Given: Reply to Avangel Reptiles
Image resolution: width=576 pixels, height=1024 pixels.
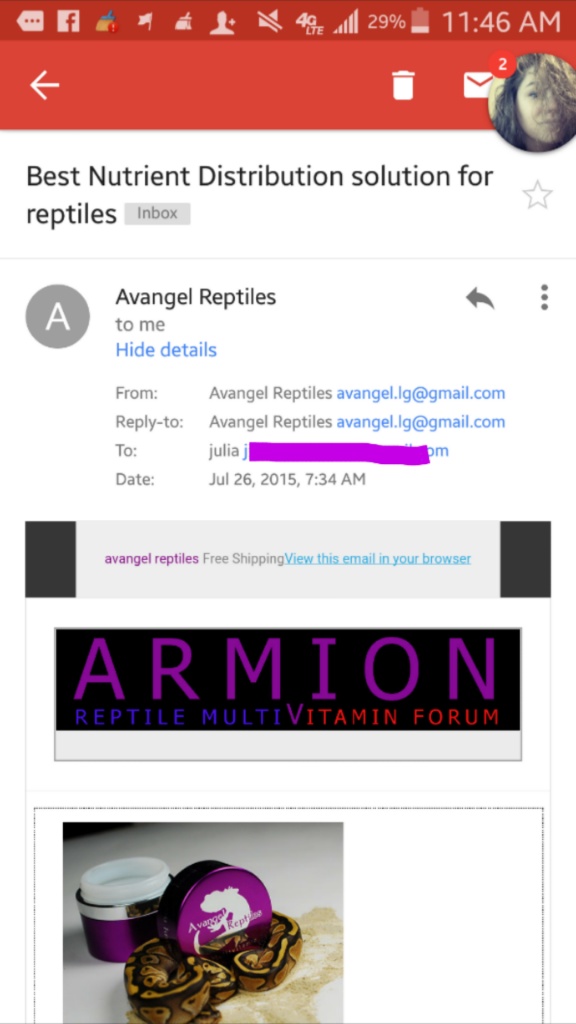Looking at the screenshot, I should (x=480, y=299).
